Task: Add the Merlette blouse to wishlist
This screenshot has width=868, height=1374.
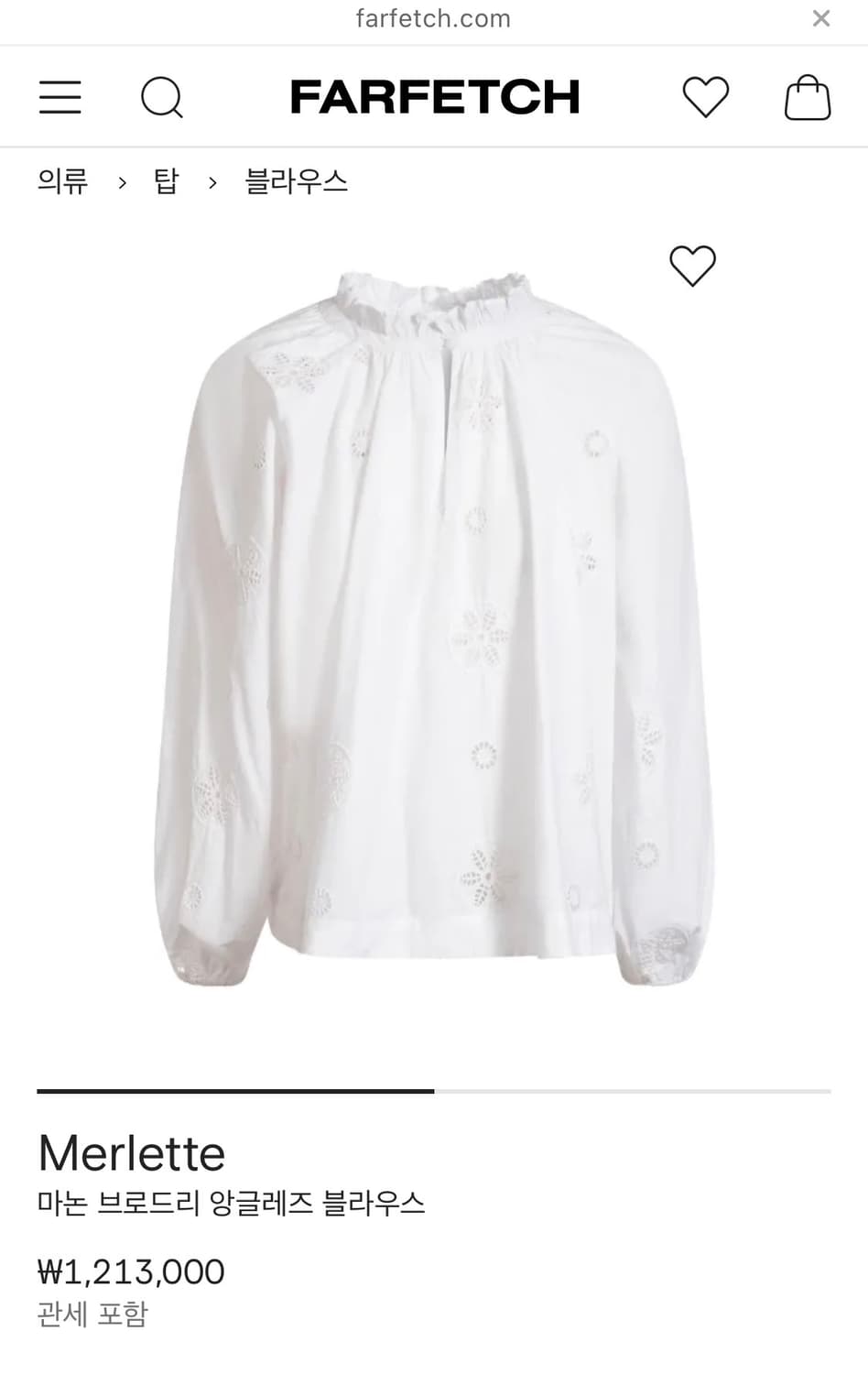Action: click(692, 266)
